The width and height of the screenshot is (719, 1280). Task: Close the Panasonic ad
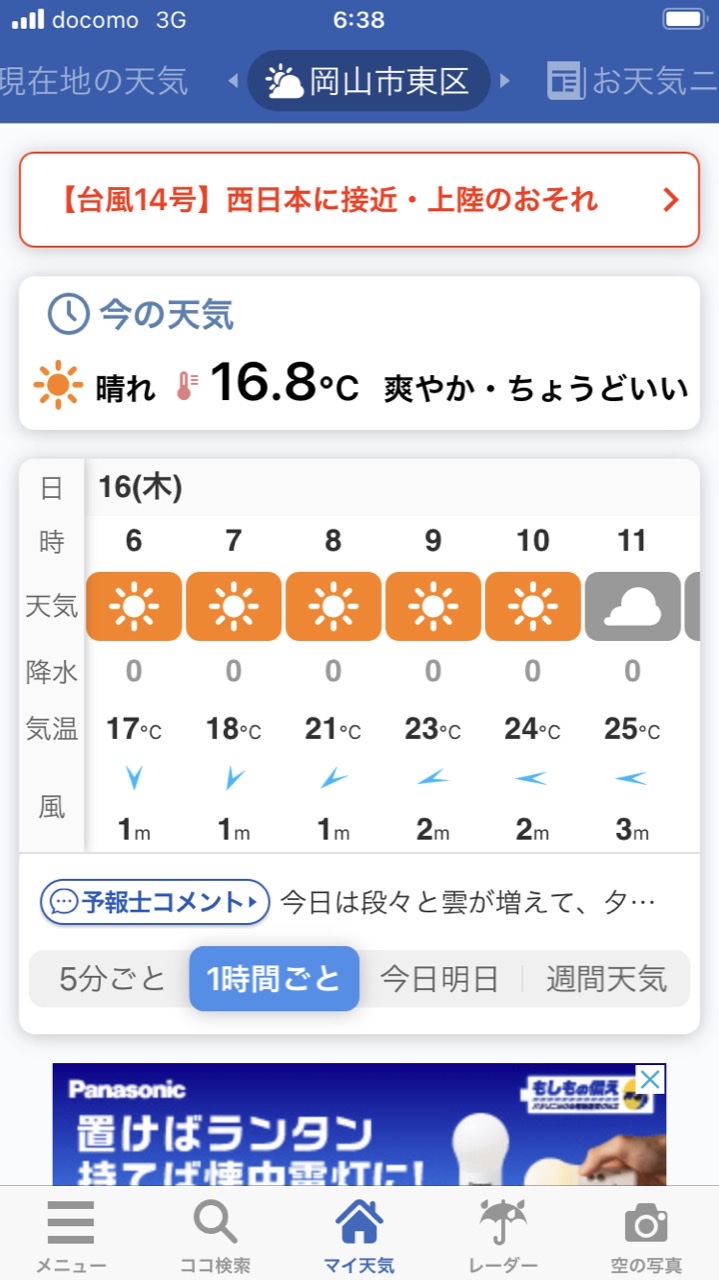(x=650, y=1080)
